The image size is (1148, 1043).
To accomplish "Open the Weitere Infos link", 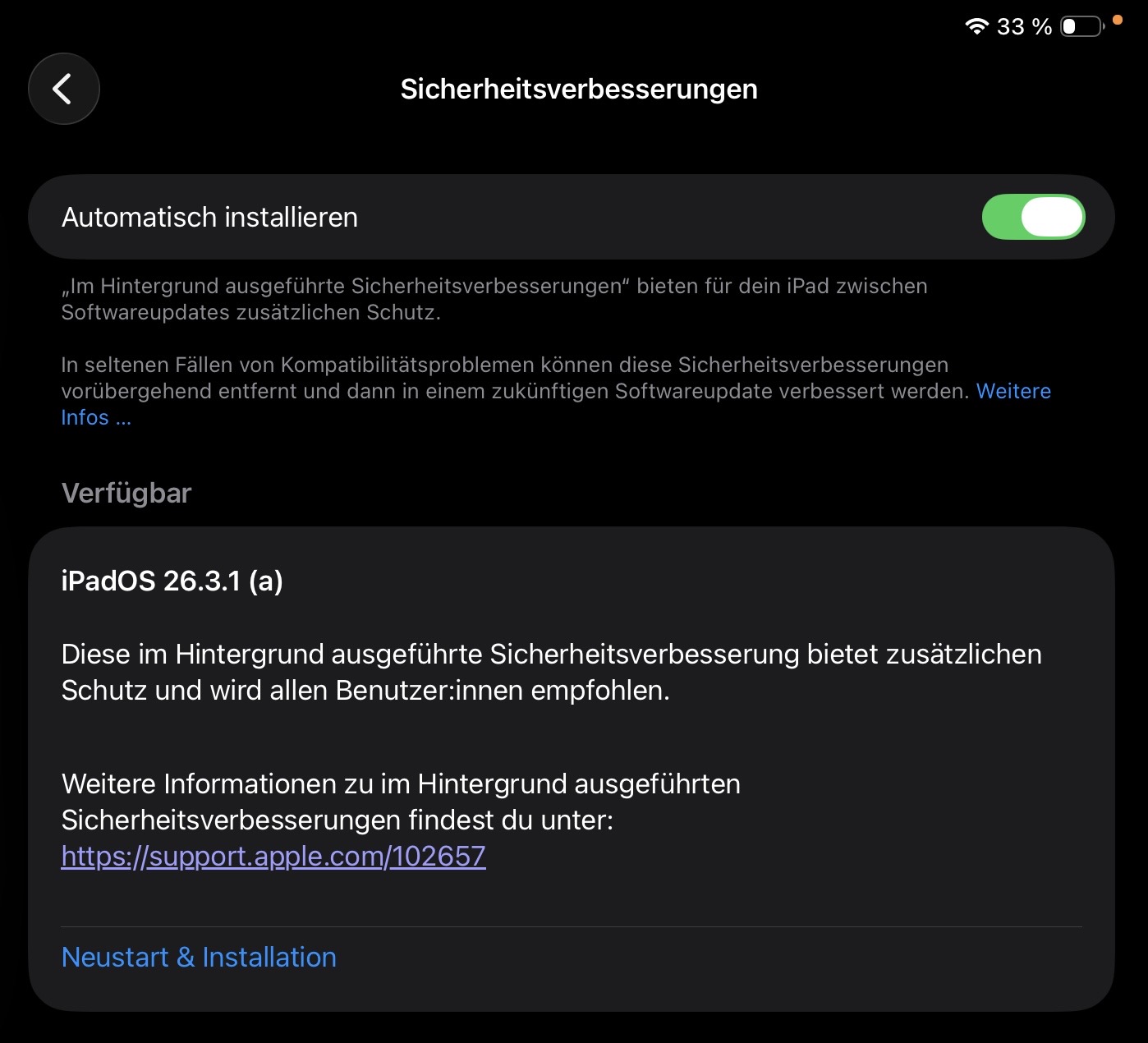I will 1013,392.
